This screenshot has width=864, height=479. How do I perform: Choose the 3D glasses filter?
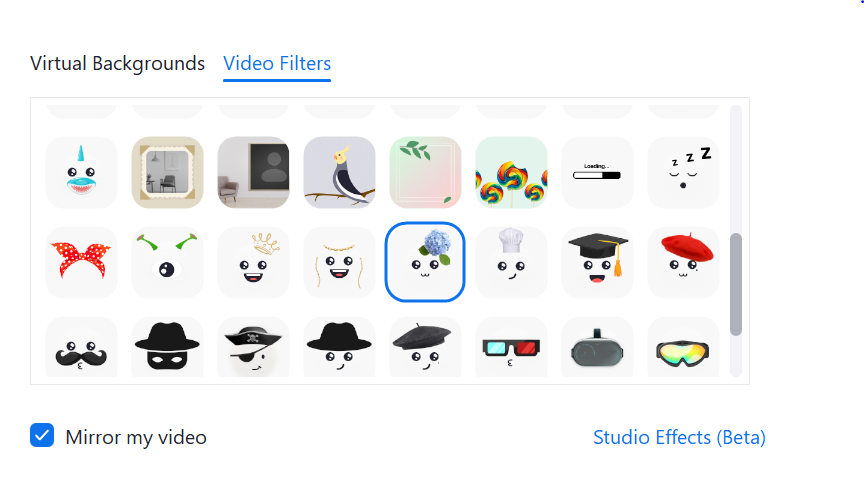pos(512,347)
